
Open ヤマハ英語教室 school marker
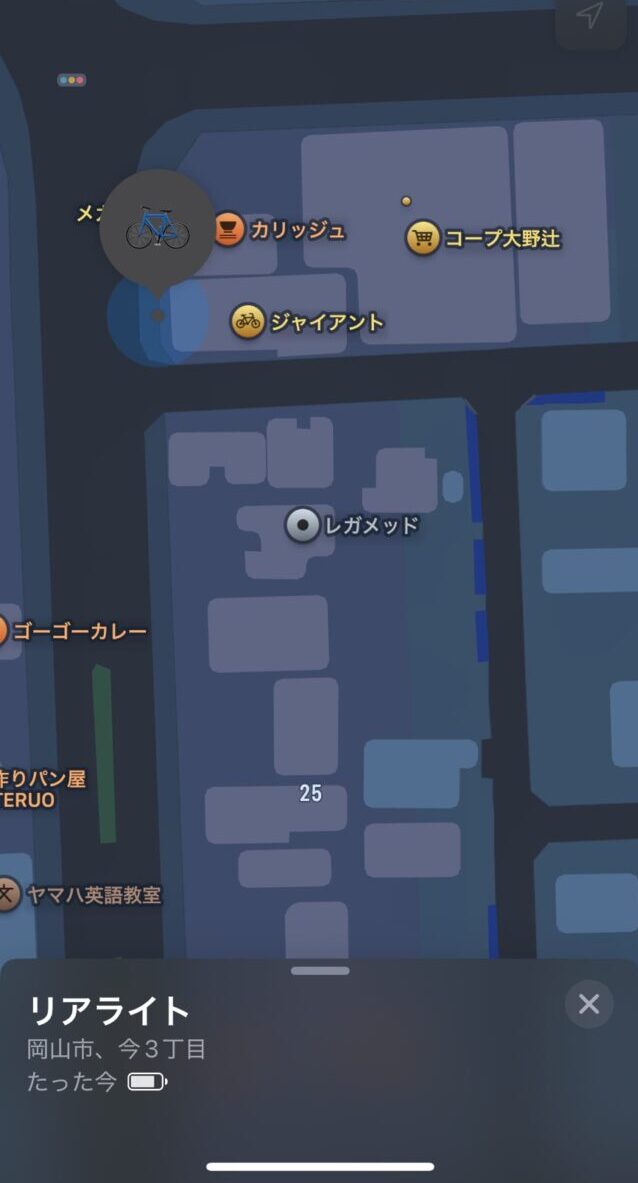pos(6,894)
